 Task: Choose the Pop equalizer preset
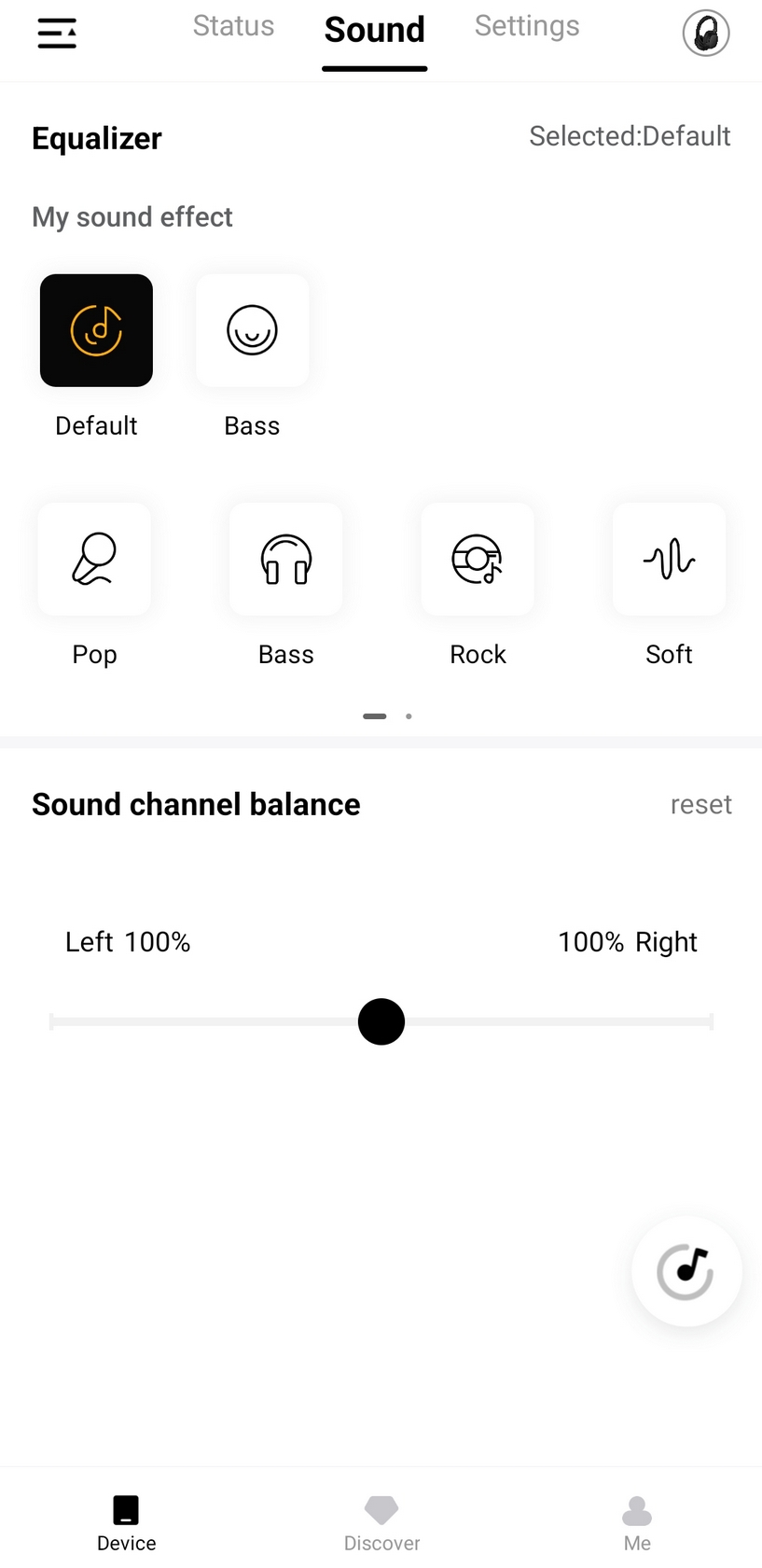(94, 559)
